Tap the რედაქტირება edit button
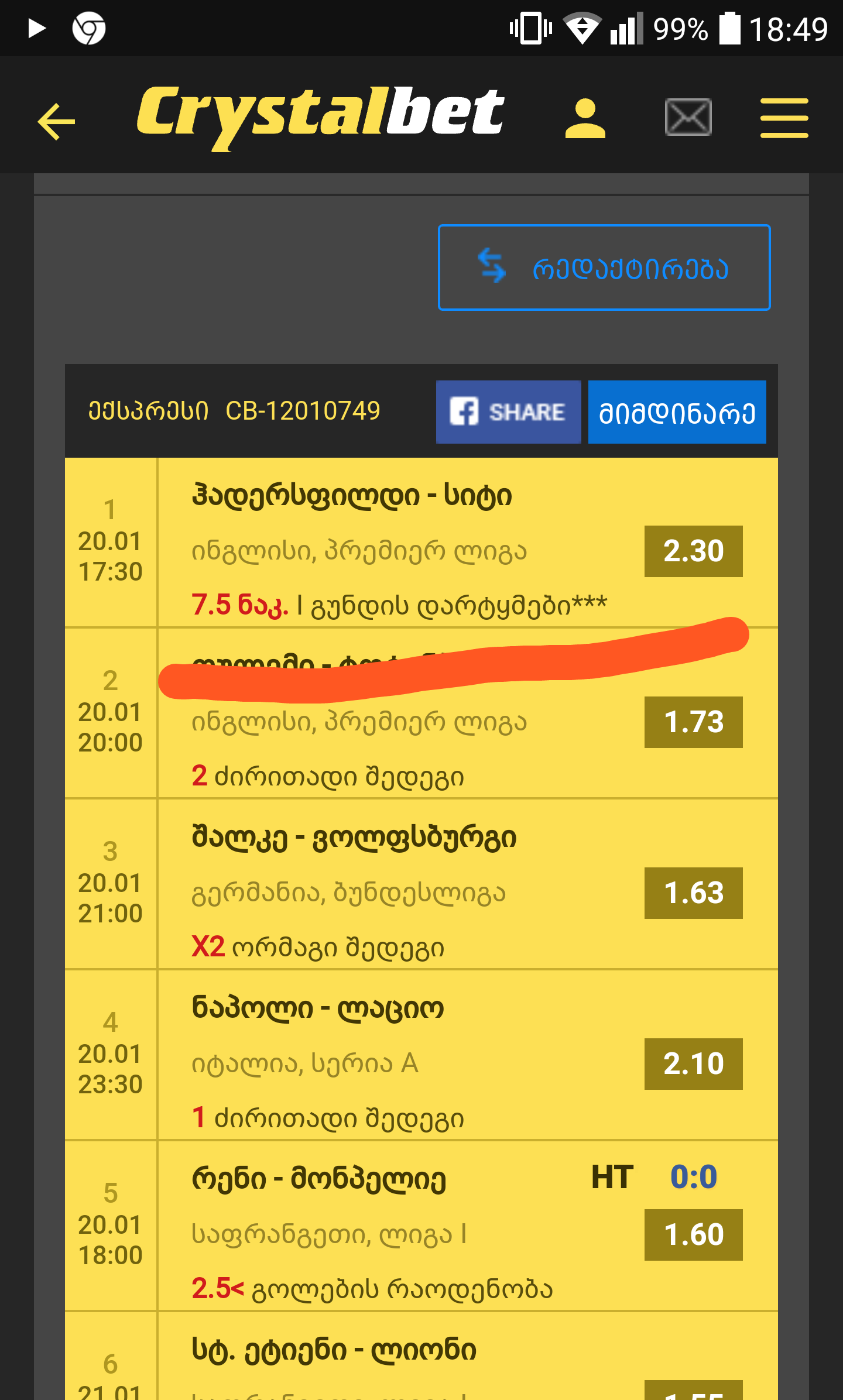The image size is (843, 1400). pyautogui.click(x=604, y=267)
